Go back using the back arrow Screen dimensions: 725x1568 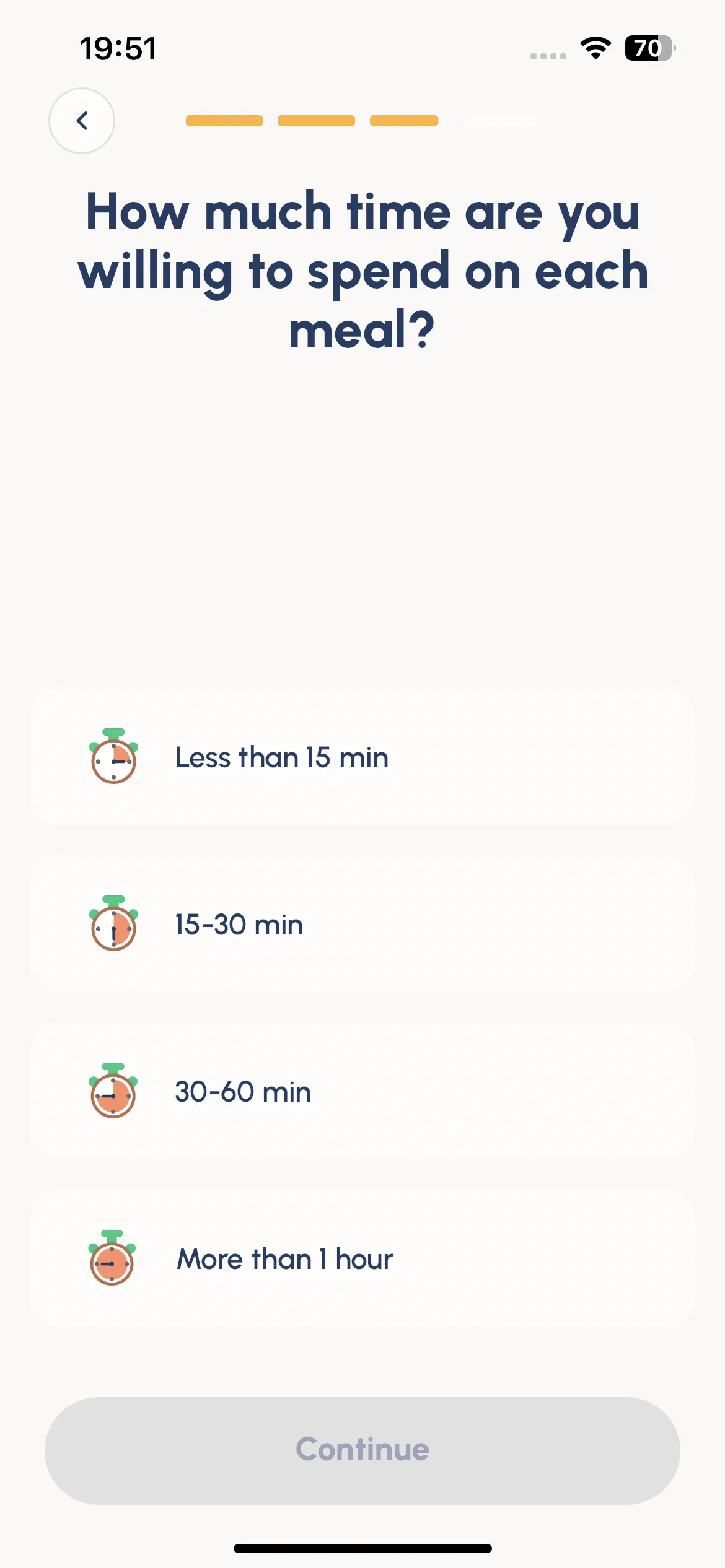click(82, 121)
